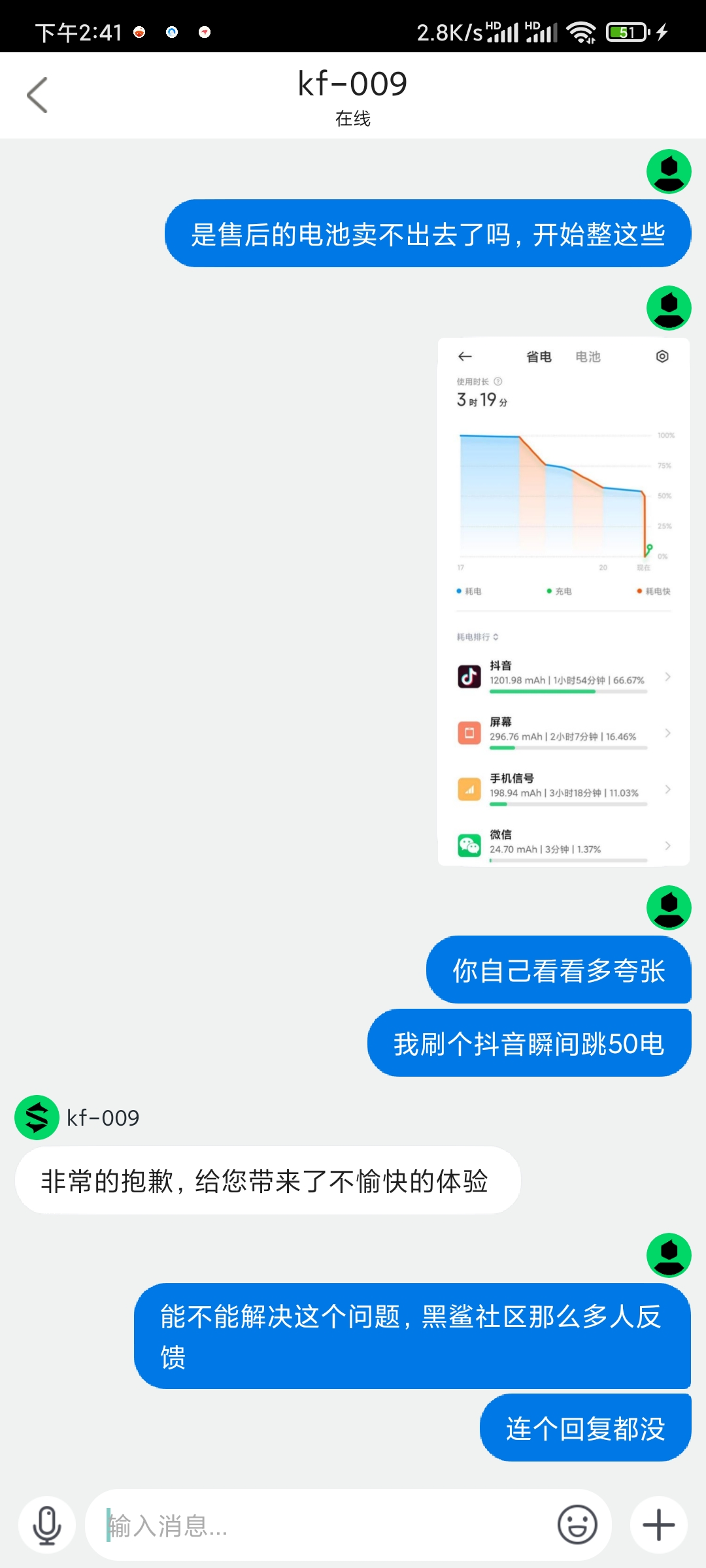This screenshot has width=706, height=1568.
Task: Go back from the kf-009 chat
Action: 37,95
